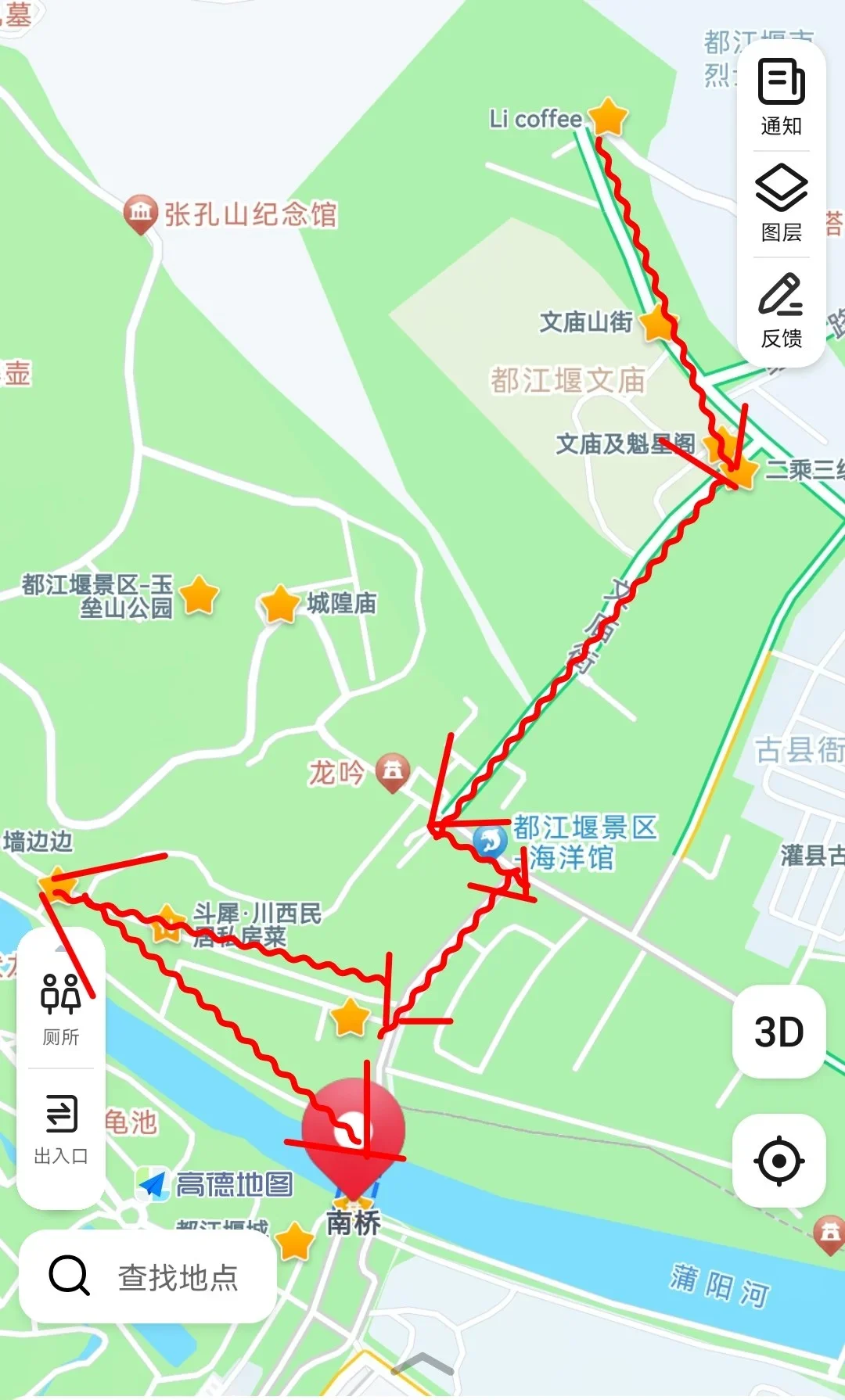Tap the 城隍庙 starred marker
Viewport: 845px width, 1400px height.
click(279, 605)
